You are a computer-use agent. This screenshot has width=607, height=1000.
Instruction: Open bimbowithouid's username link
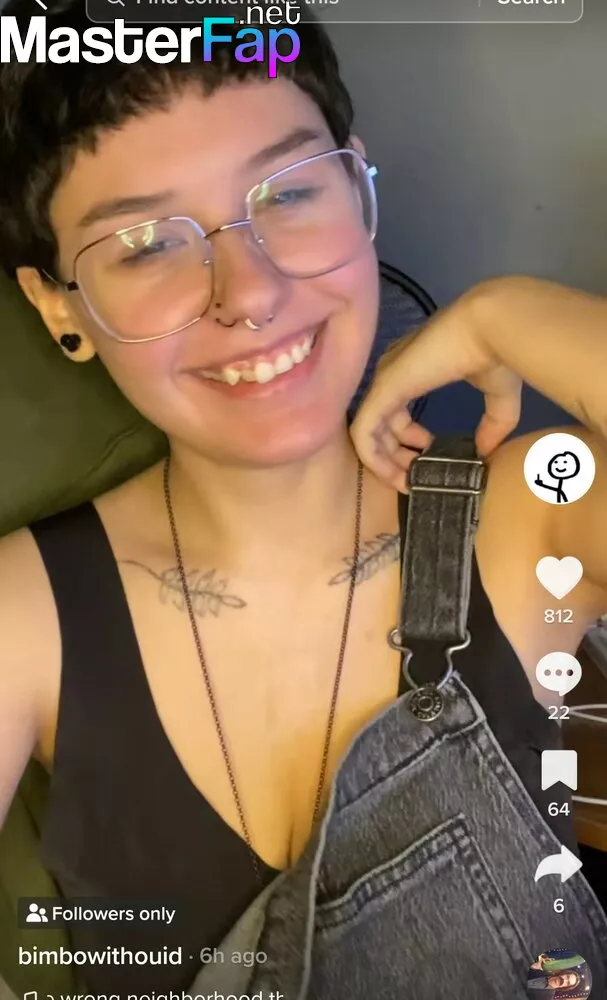coord(100,956)
